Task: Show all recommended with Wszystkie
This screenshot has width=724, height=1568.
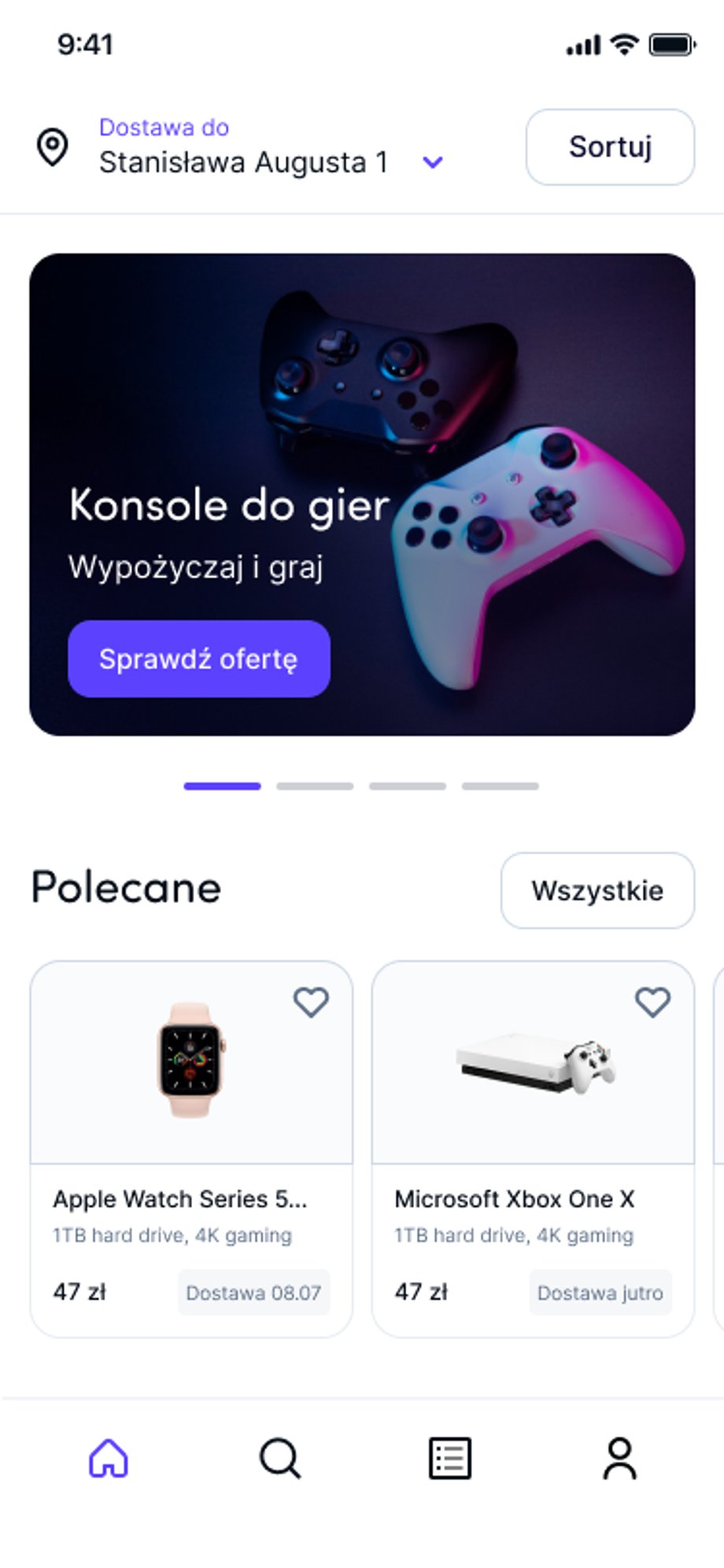Action: (x=597, y=890)
